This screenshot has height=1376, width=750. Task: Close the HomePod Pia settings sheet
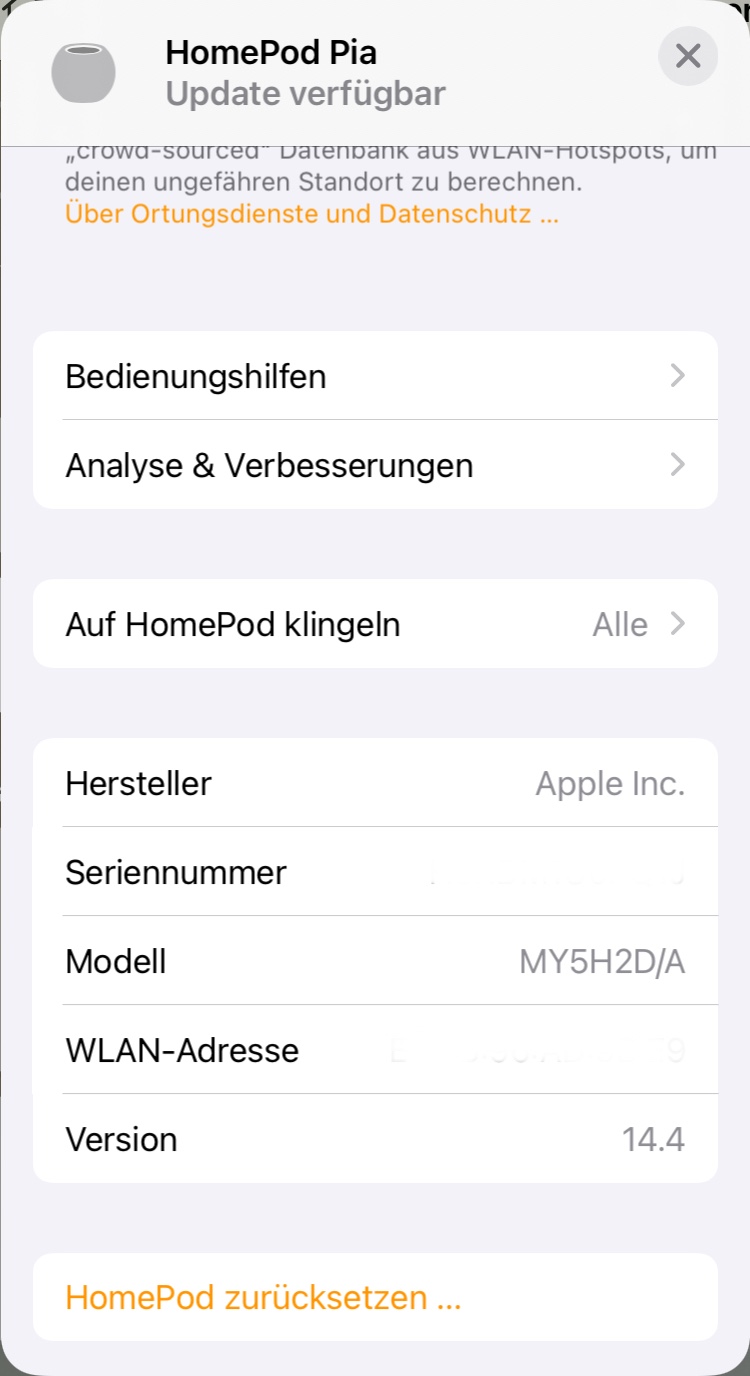tap(688, 56)
